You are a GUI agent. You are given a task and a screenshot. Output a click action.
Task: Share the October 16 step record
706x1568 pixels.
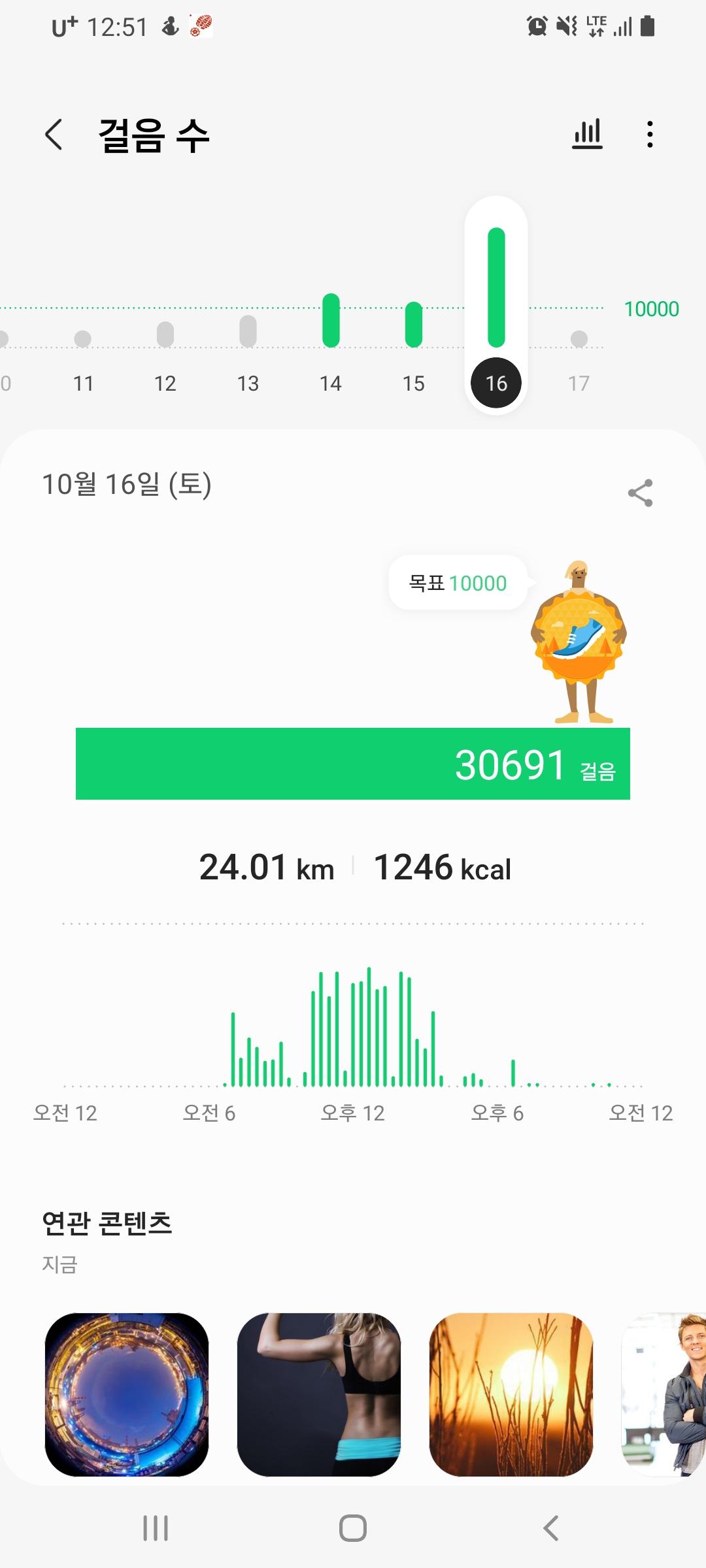(x=640, y=493)
